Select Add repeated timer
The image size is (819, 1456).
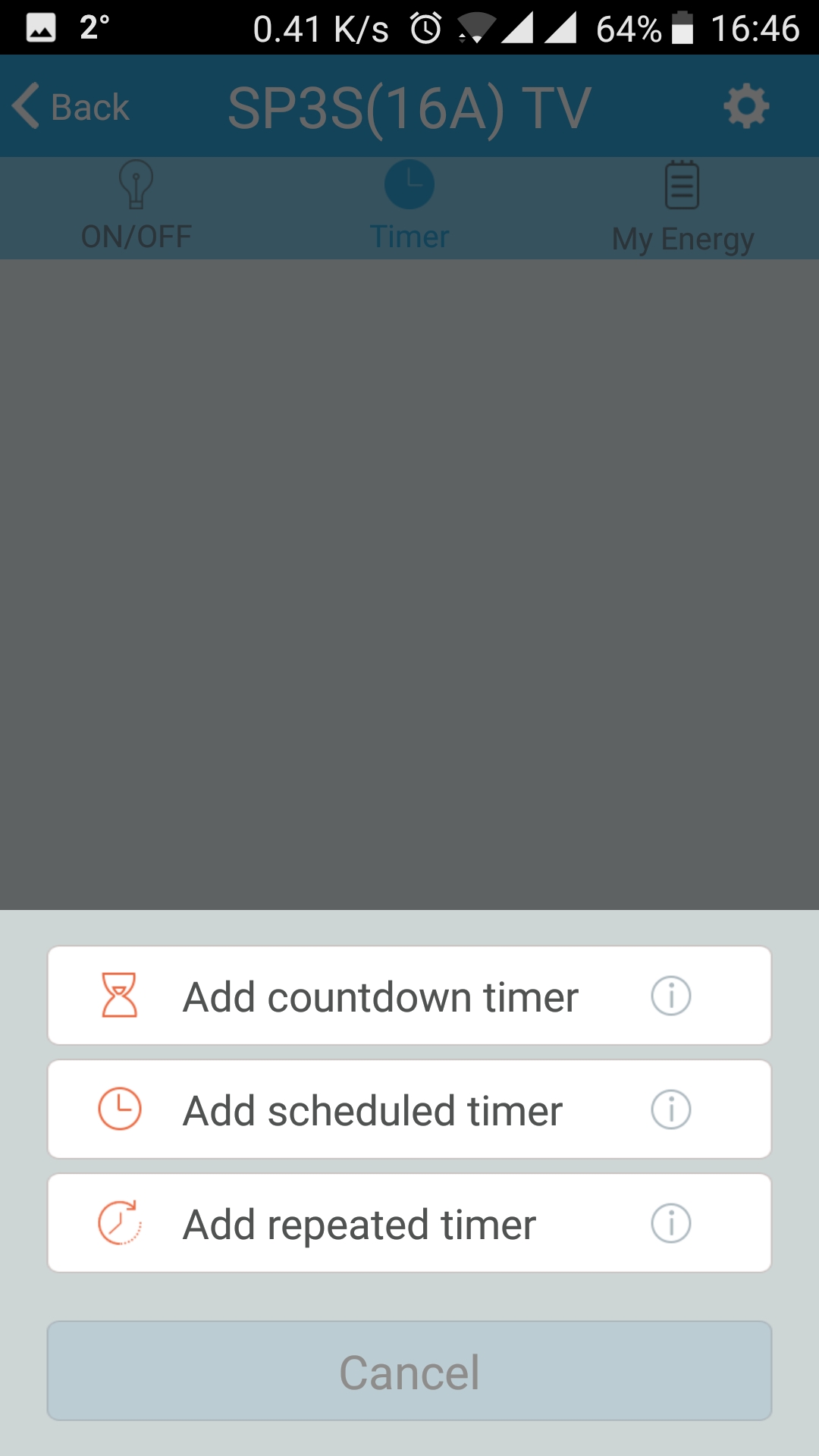point(360,1223)
